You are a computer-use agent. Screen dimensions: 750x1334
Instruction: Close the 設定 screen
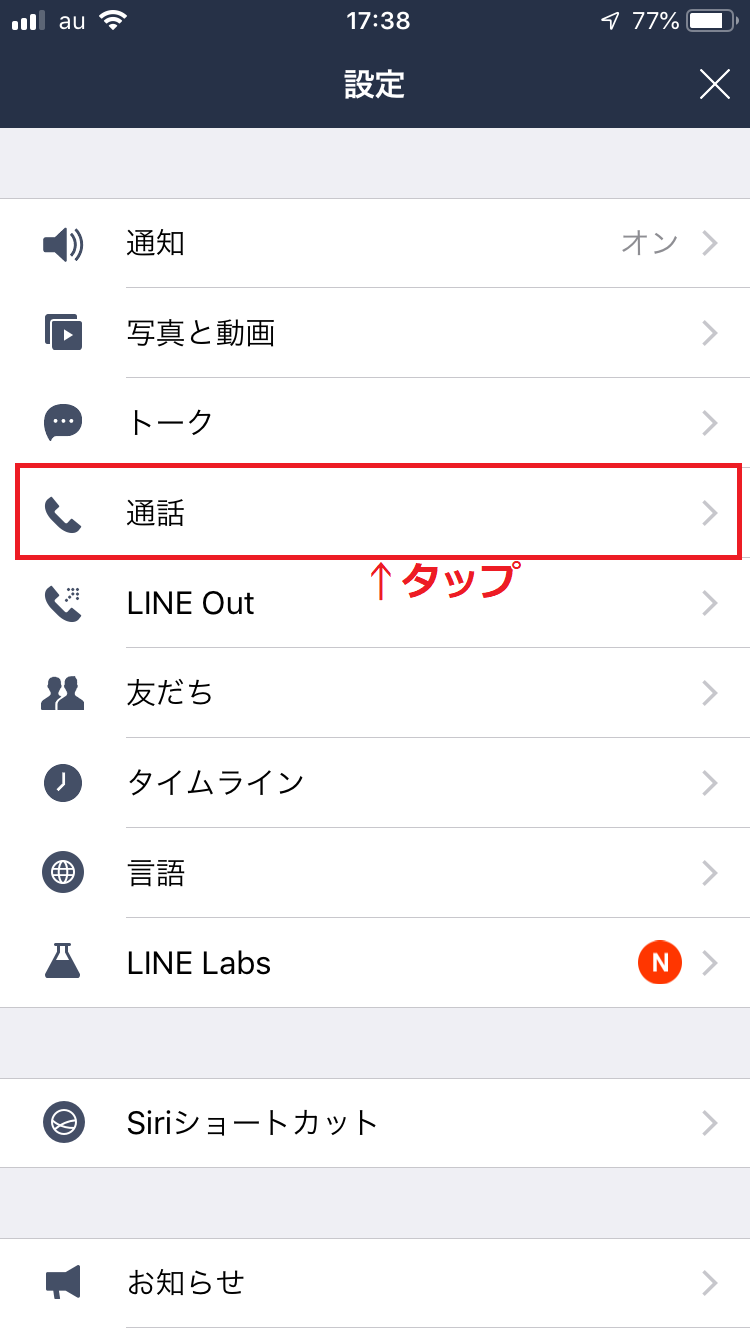pos(714,84)
